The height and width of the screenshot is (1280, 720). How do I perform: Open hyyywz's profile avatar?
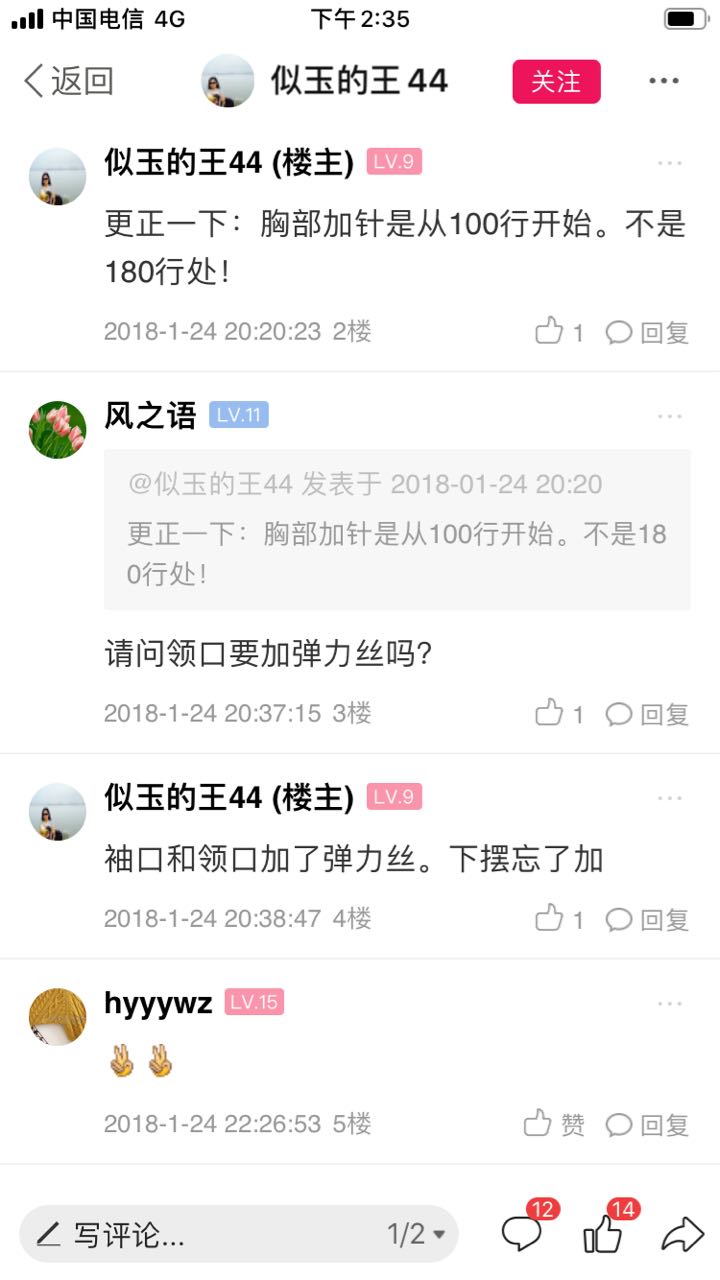pos(57,1016)
